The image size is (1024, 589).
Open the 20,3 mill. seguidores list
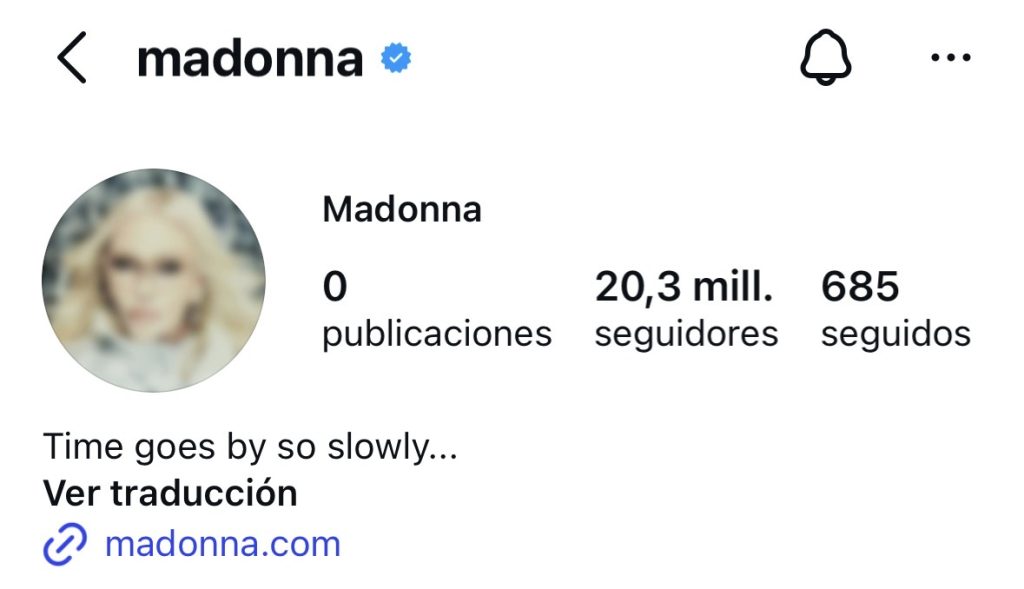point(685,309)
